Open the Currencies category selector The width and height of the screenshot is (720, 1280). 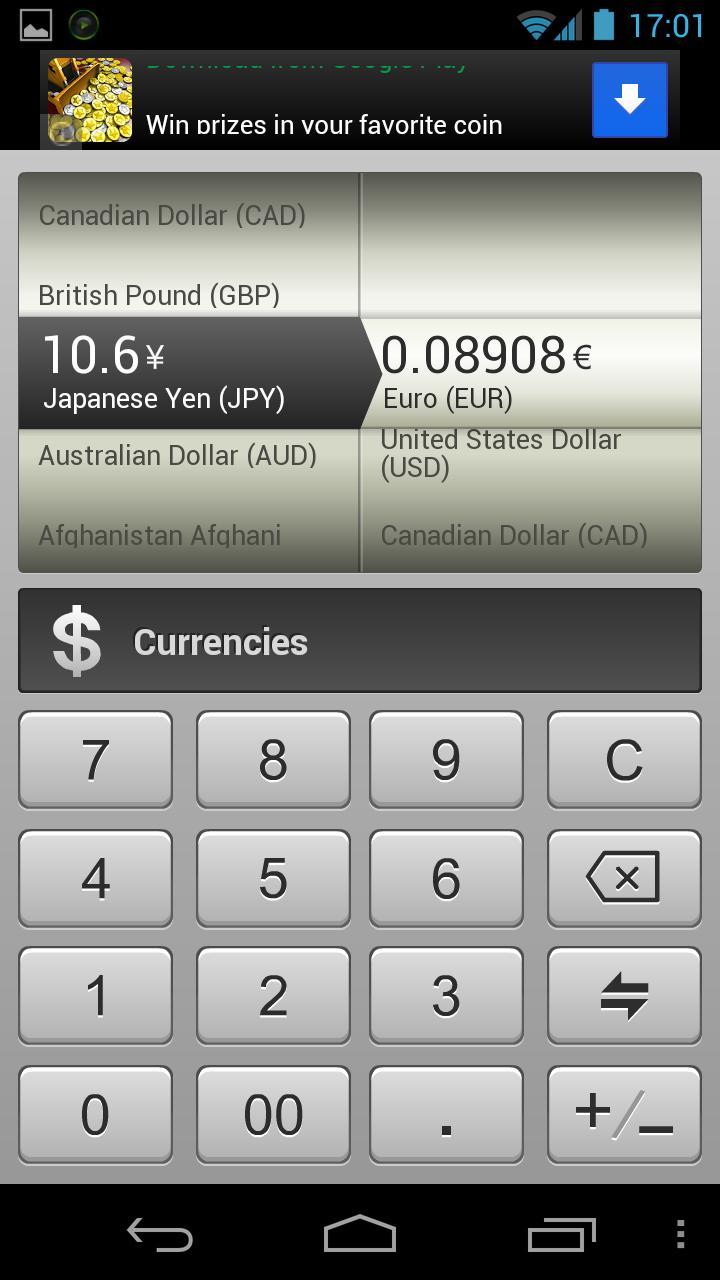[x=360, y=641]
